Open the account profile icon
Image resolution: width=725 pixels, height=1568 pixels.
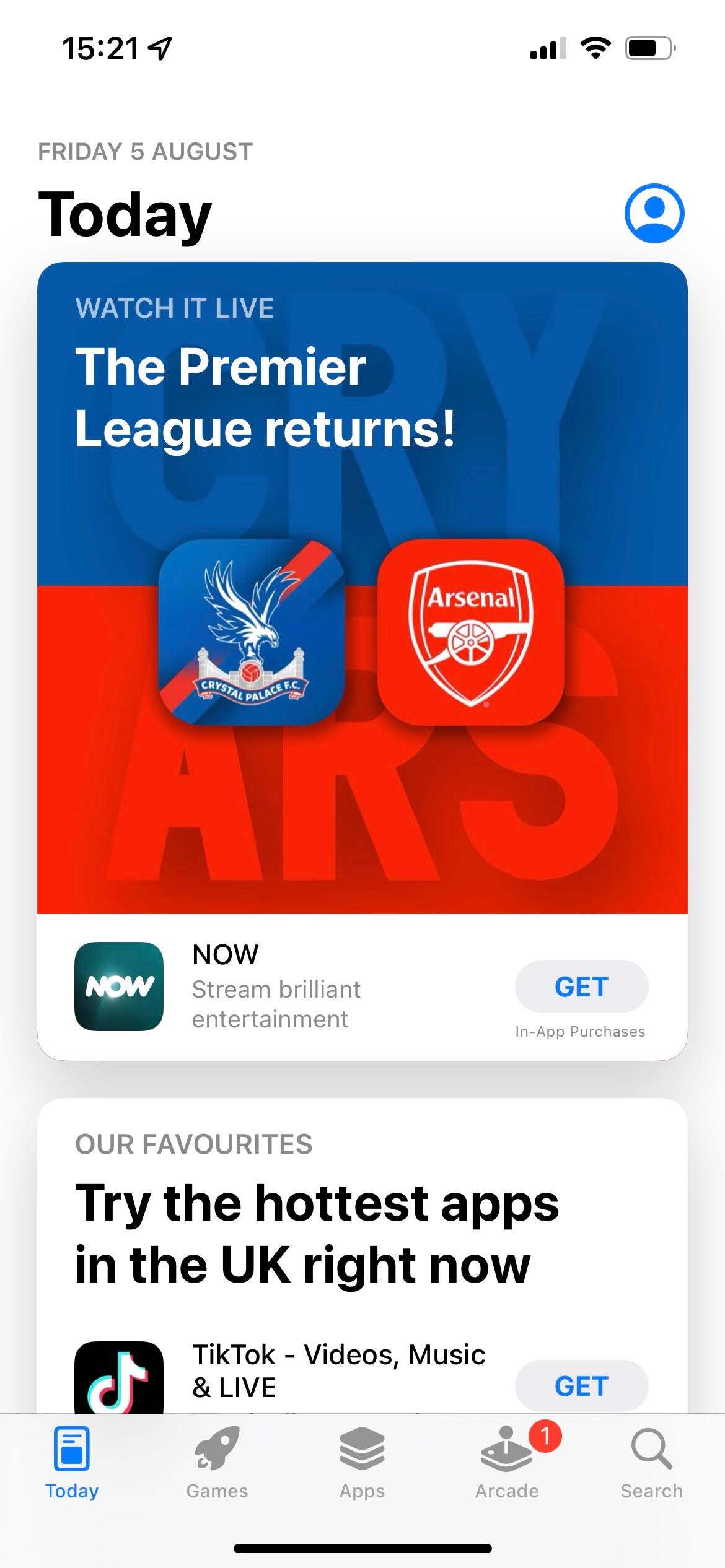[654, 213]
